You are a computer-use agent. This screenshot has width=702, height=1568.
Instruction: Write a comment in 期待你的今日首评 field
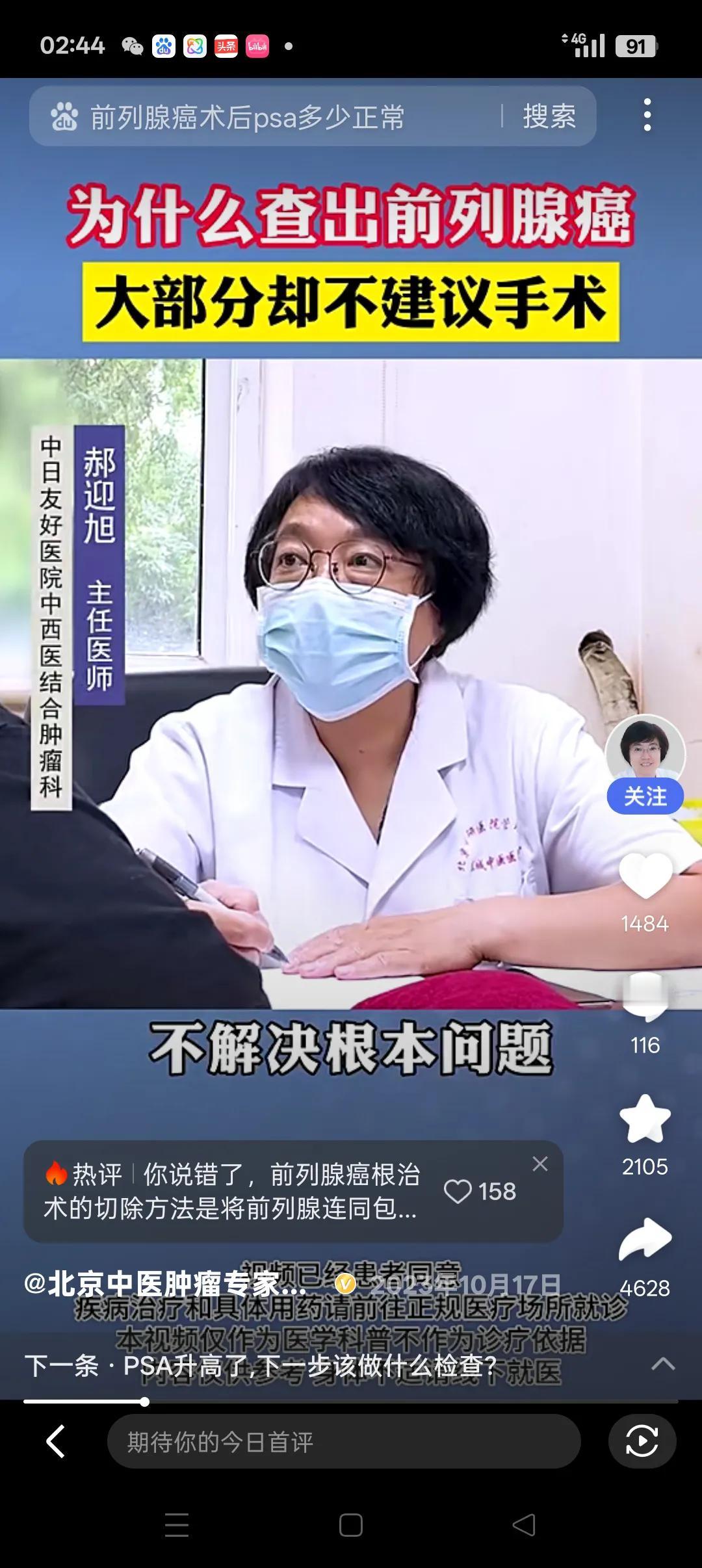[344, 1441]
